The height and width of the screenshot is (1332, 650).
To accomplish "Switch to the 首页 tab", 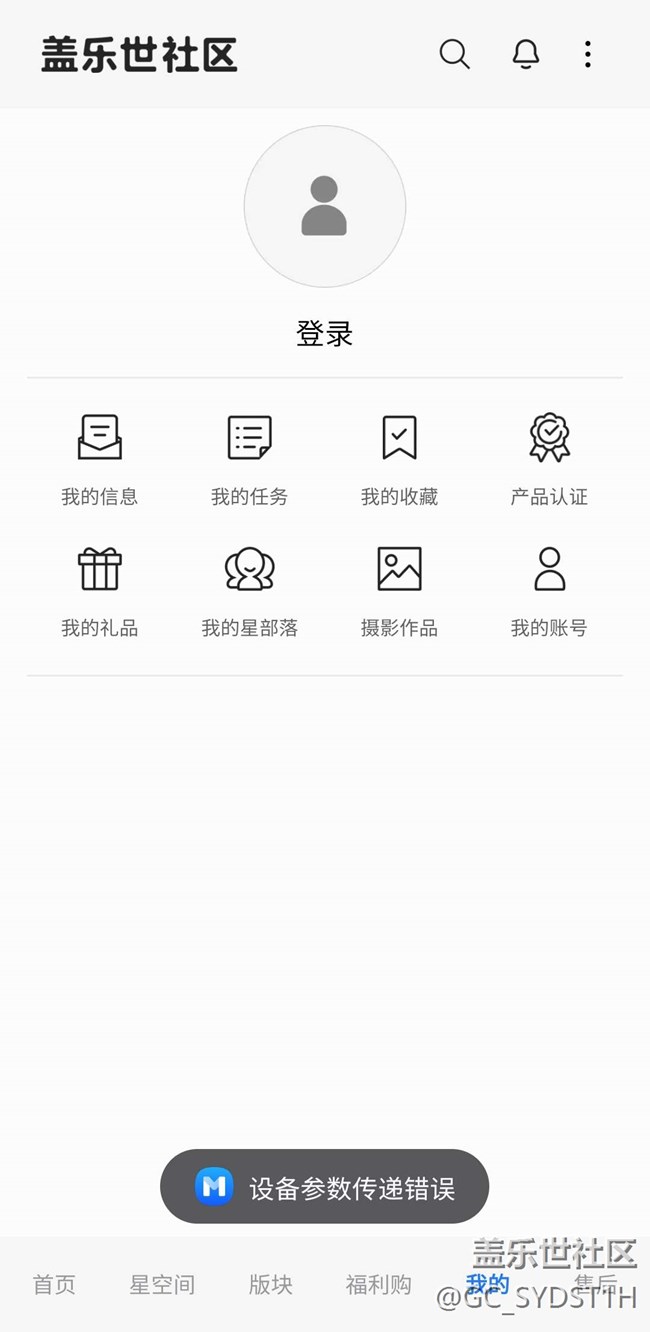I will point(54,1285).
